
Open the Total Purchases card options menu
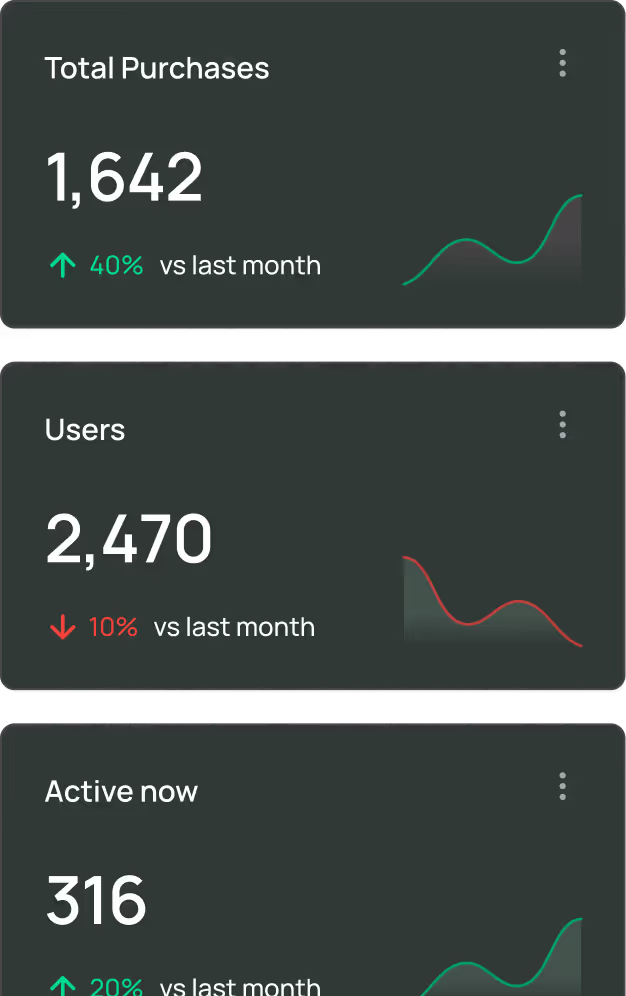[x=562, y=63]
